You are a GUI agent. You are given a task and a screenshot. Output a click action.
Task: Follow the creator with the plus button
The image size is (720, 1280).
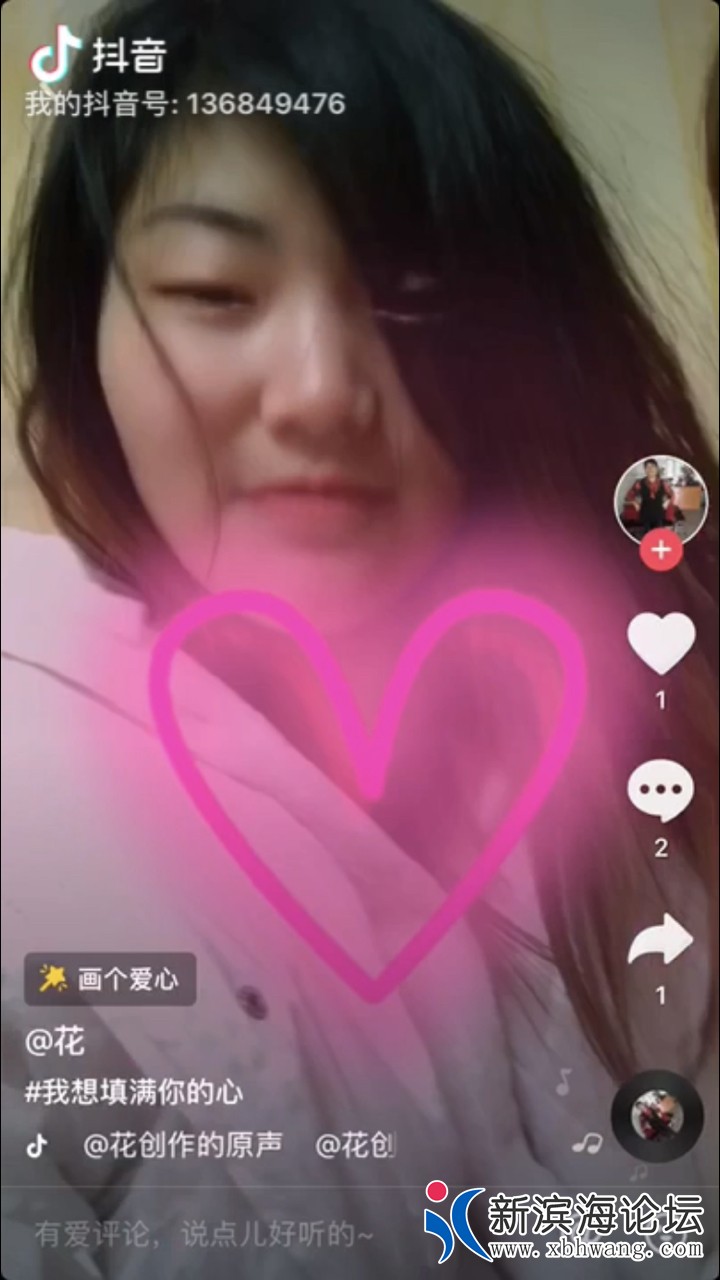[660, 550]
